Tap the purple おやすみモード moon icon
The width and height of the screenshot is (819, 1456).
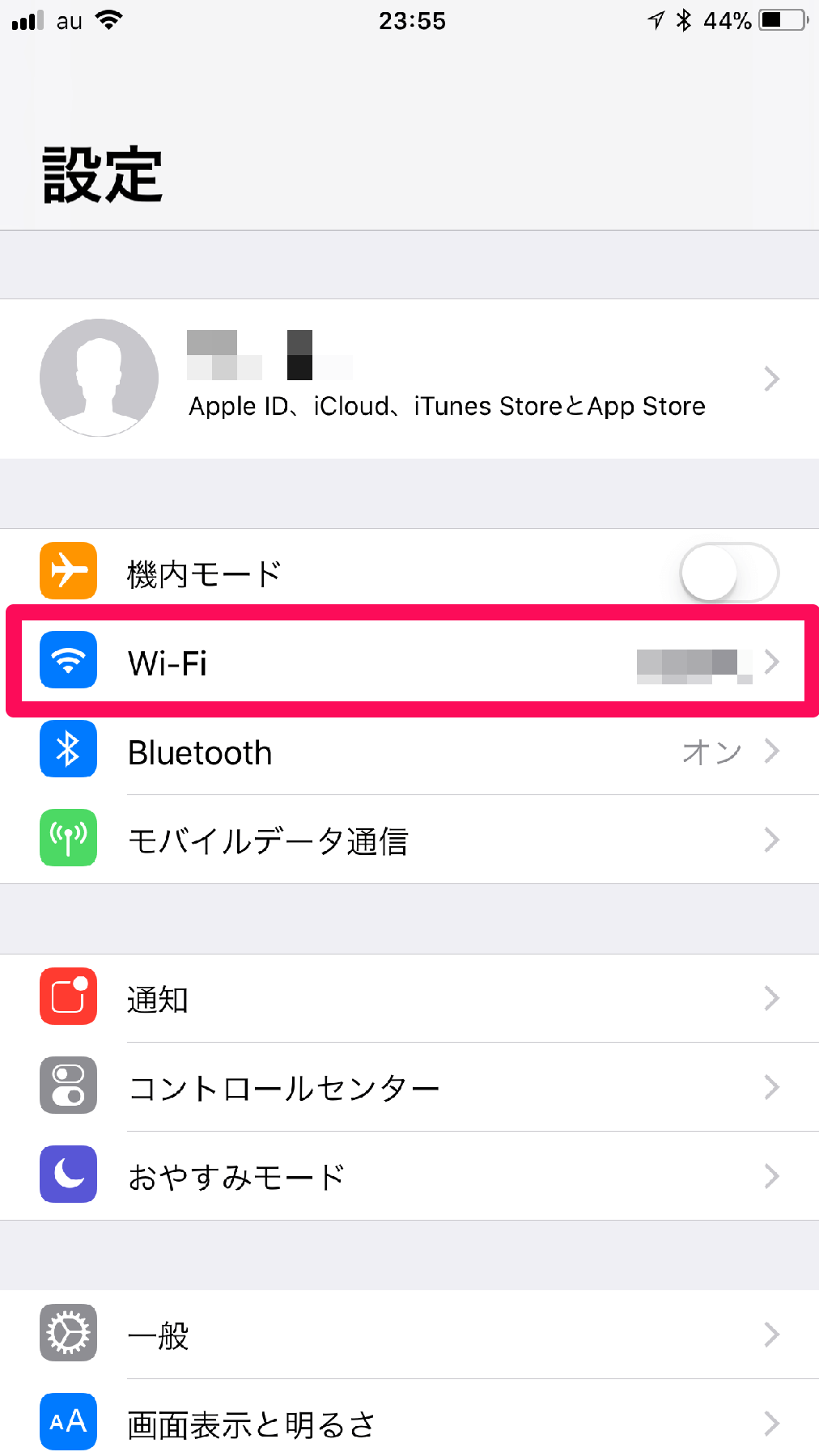(x=68, y=1175)
